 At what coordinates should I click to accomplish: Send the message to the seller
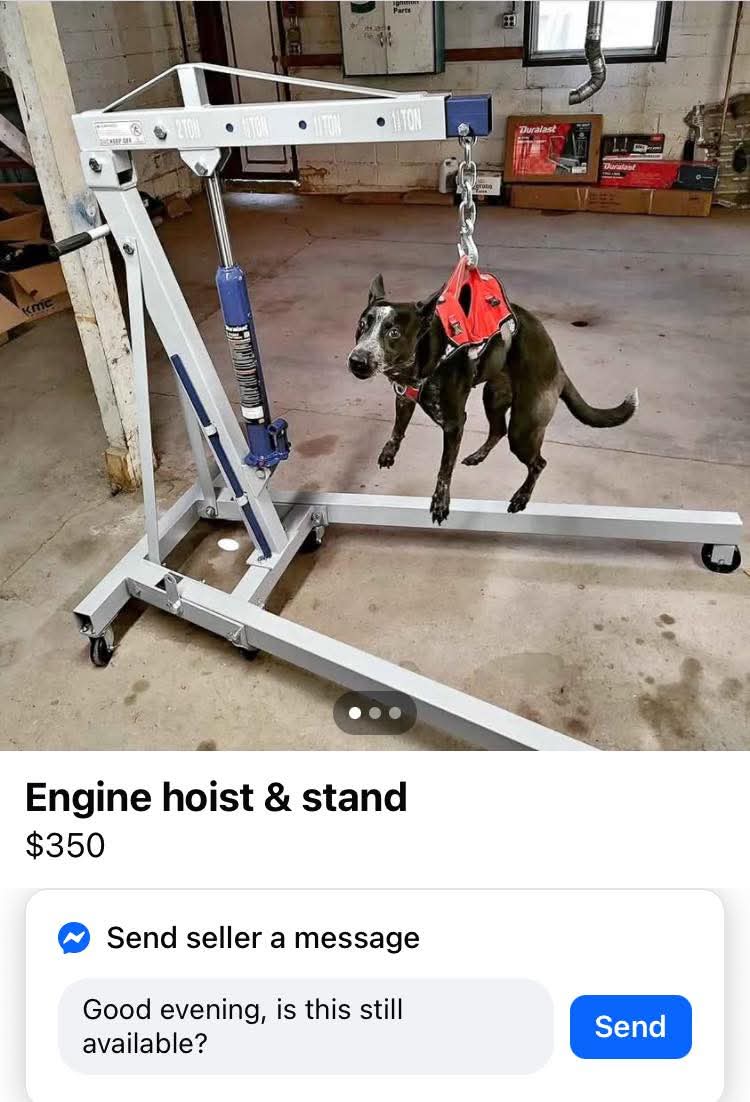630,1026
